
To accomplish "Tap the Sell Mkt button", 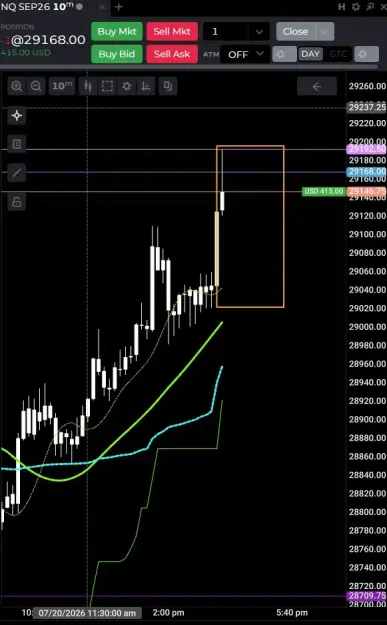I will [172, 31].
